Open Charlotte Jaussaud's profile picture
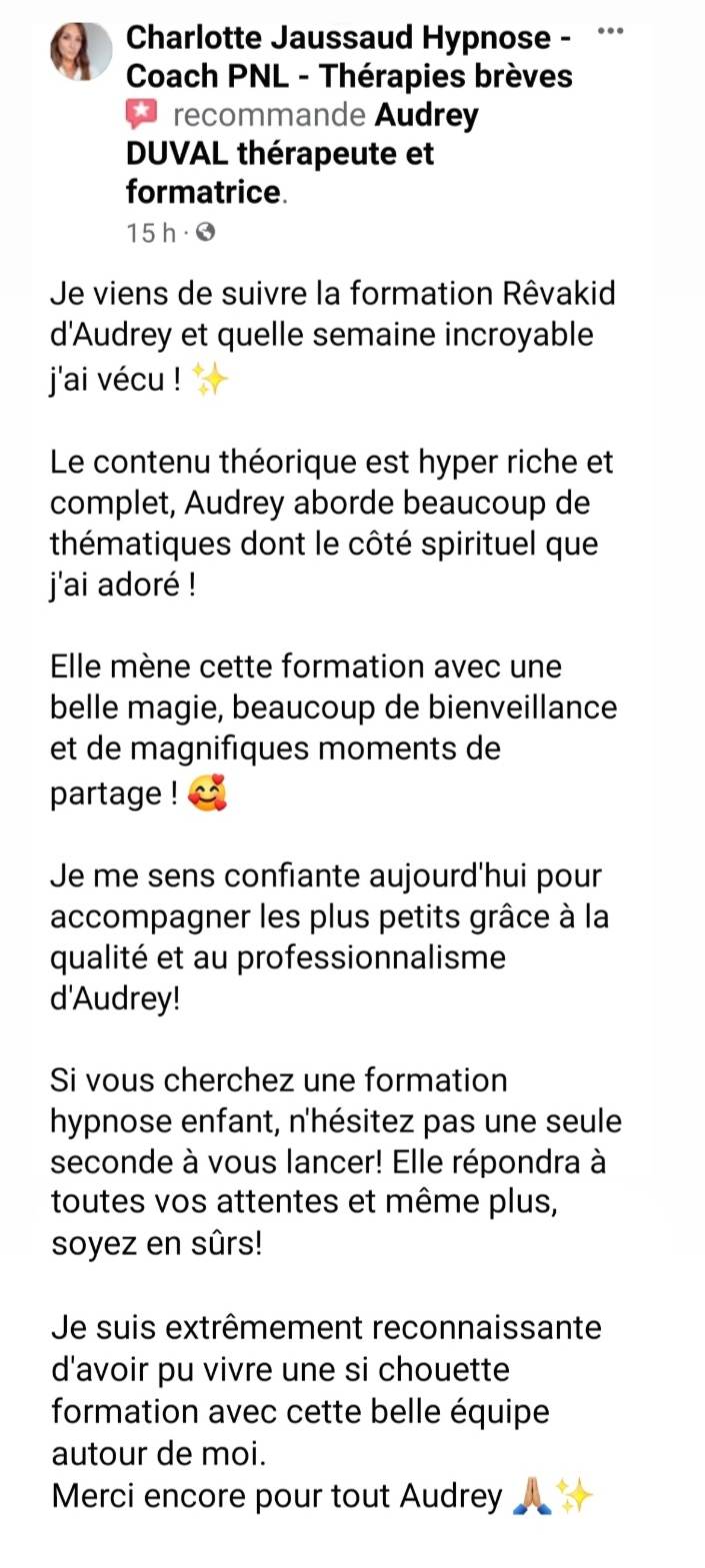Image resolution: width=705 pixels, height=1568 pixels. coord(82,51)
